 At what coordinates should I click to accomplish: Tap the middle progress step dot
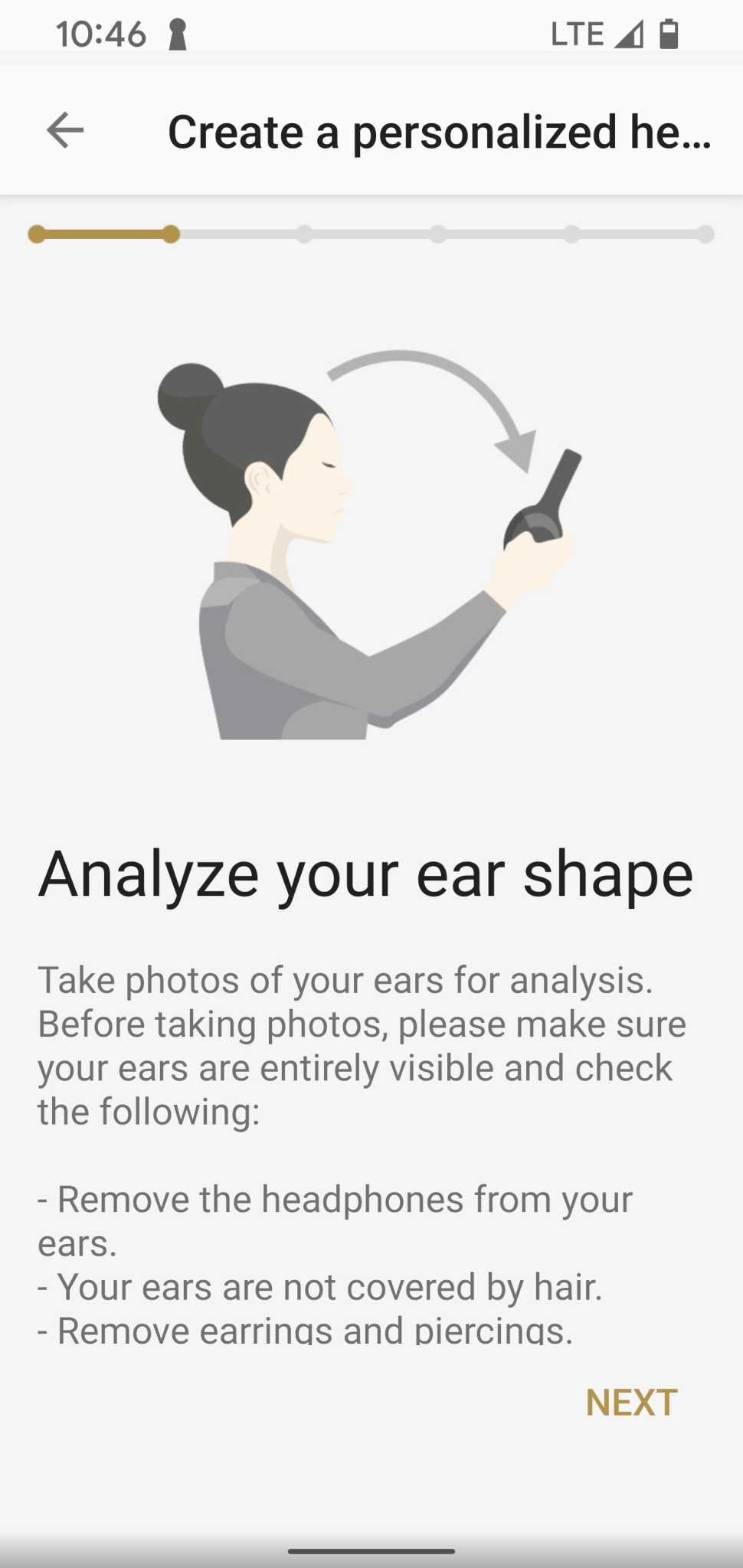tap(437, 235)
